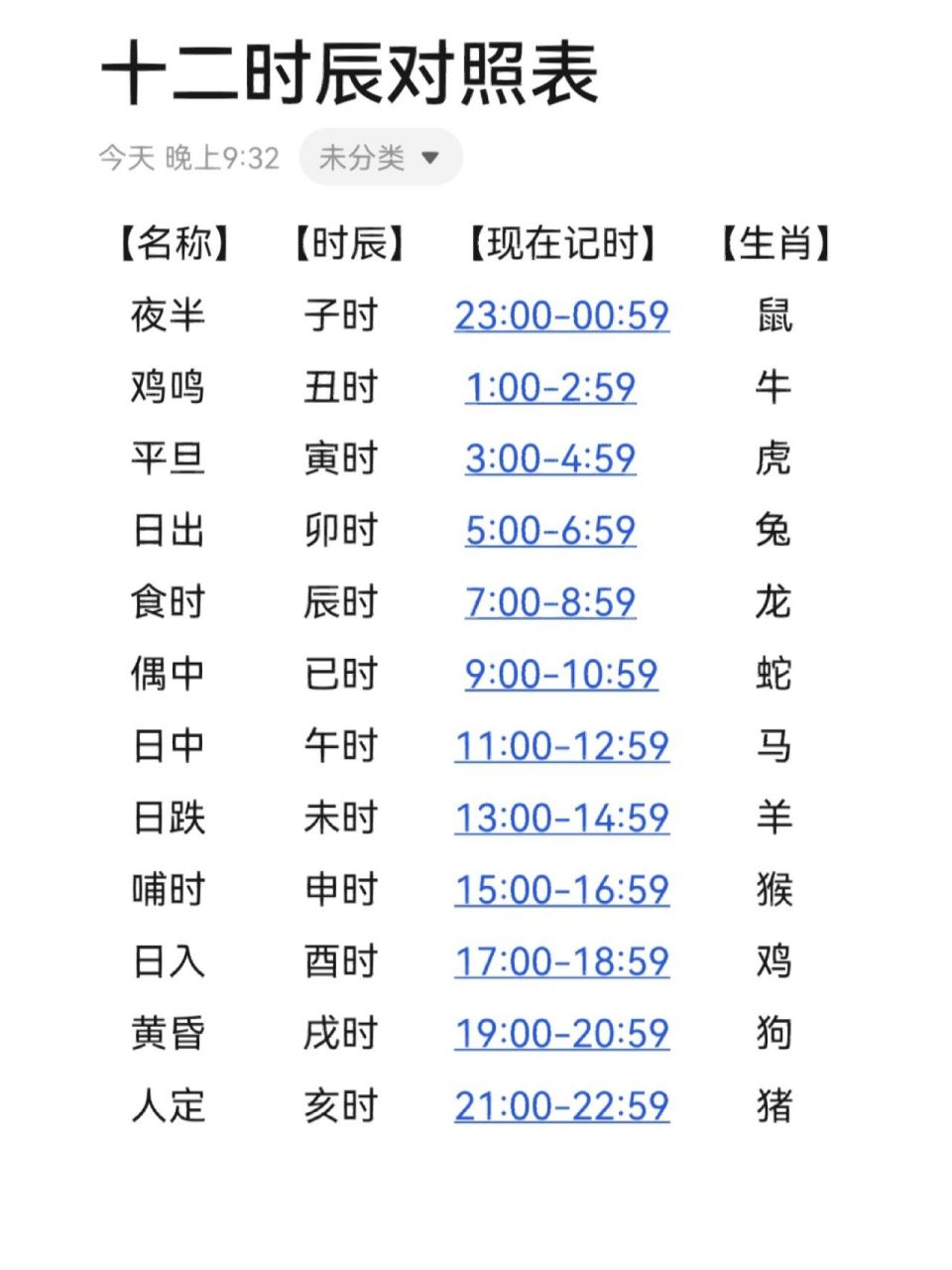The height and width of the screenshot is (1270, 952).
Task: Select the 3:00–4:59 link beside 寅时
Action: [x=549, y=459]
